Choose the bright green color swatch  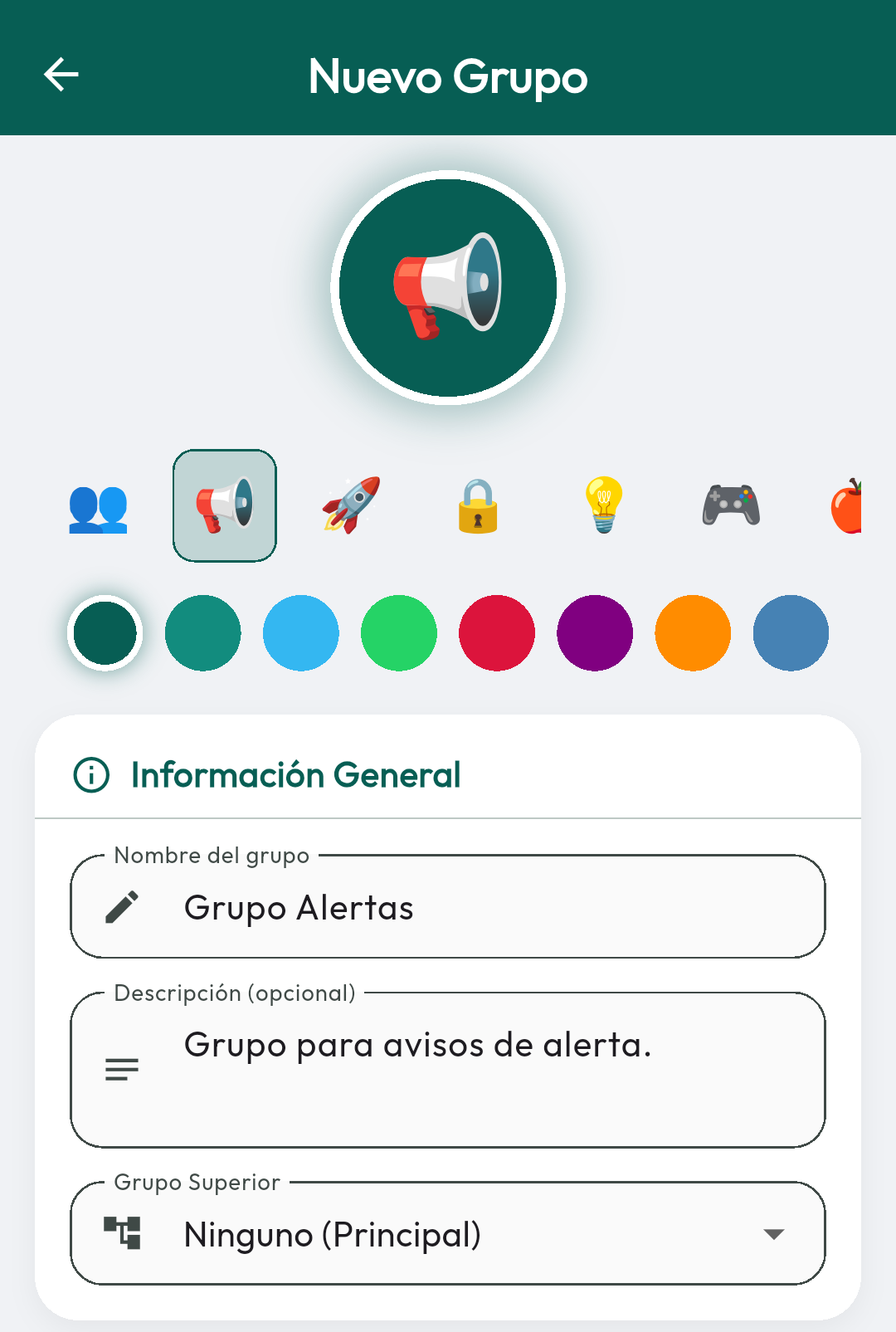[x=399, y=633]
